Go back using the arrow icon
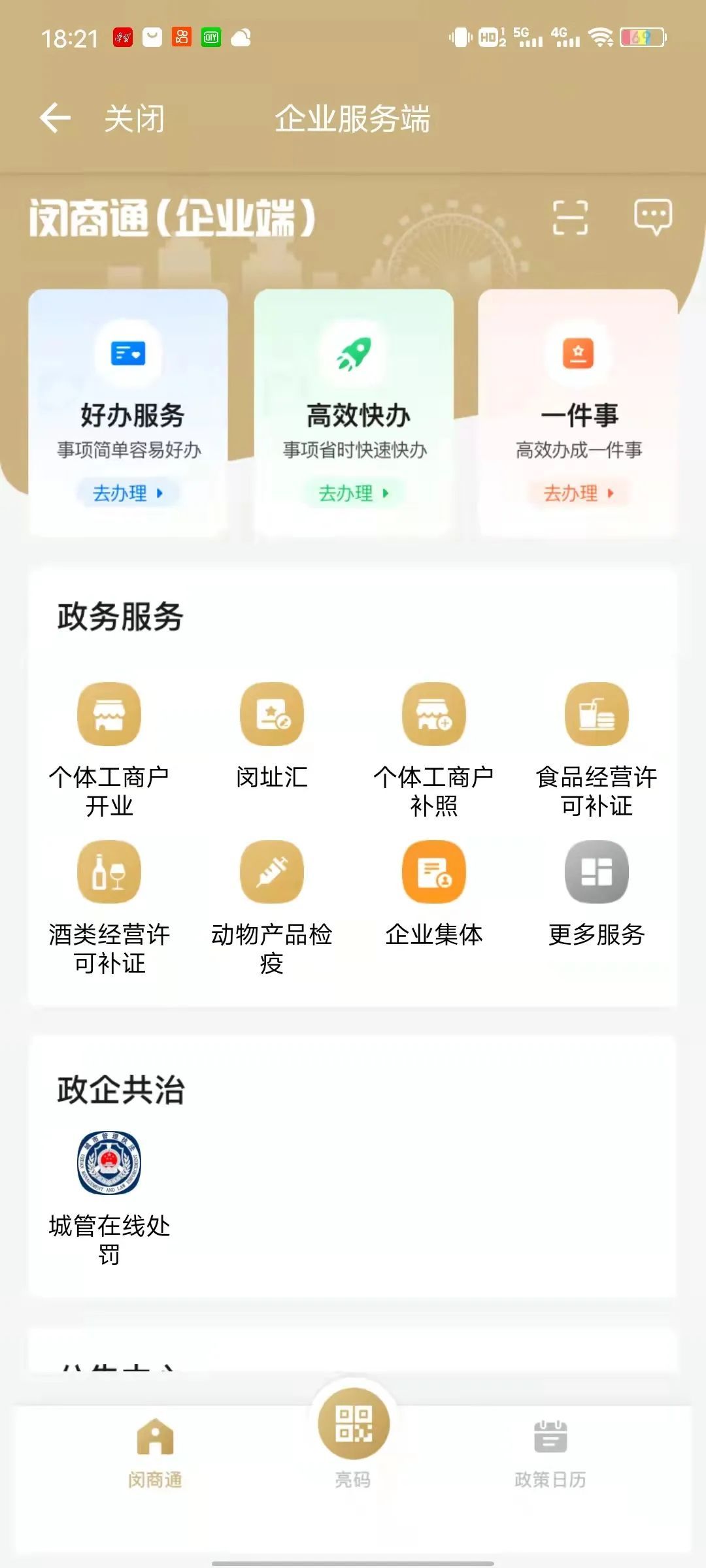The image size is (706, 1568). coord(55,118)
